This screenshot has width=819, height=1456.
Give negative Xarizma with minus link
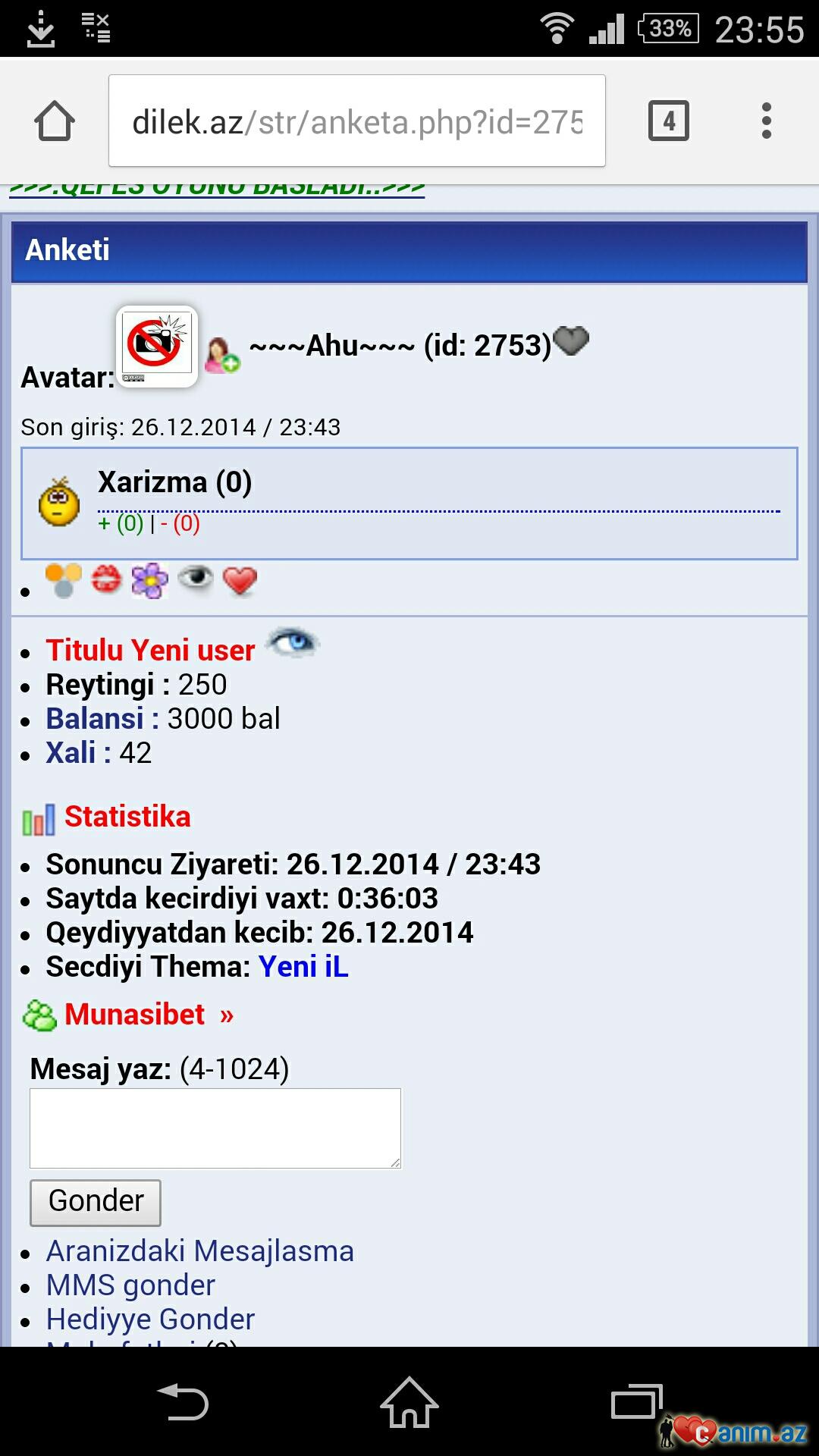(180, 523)
